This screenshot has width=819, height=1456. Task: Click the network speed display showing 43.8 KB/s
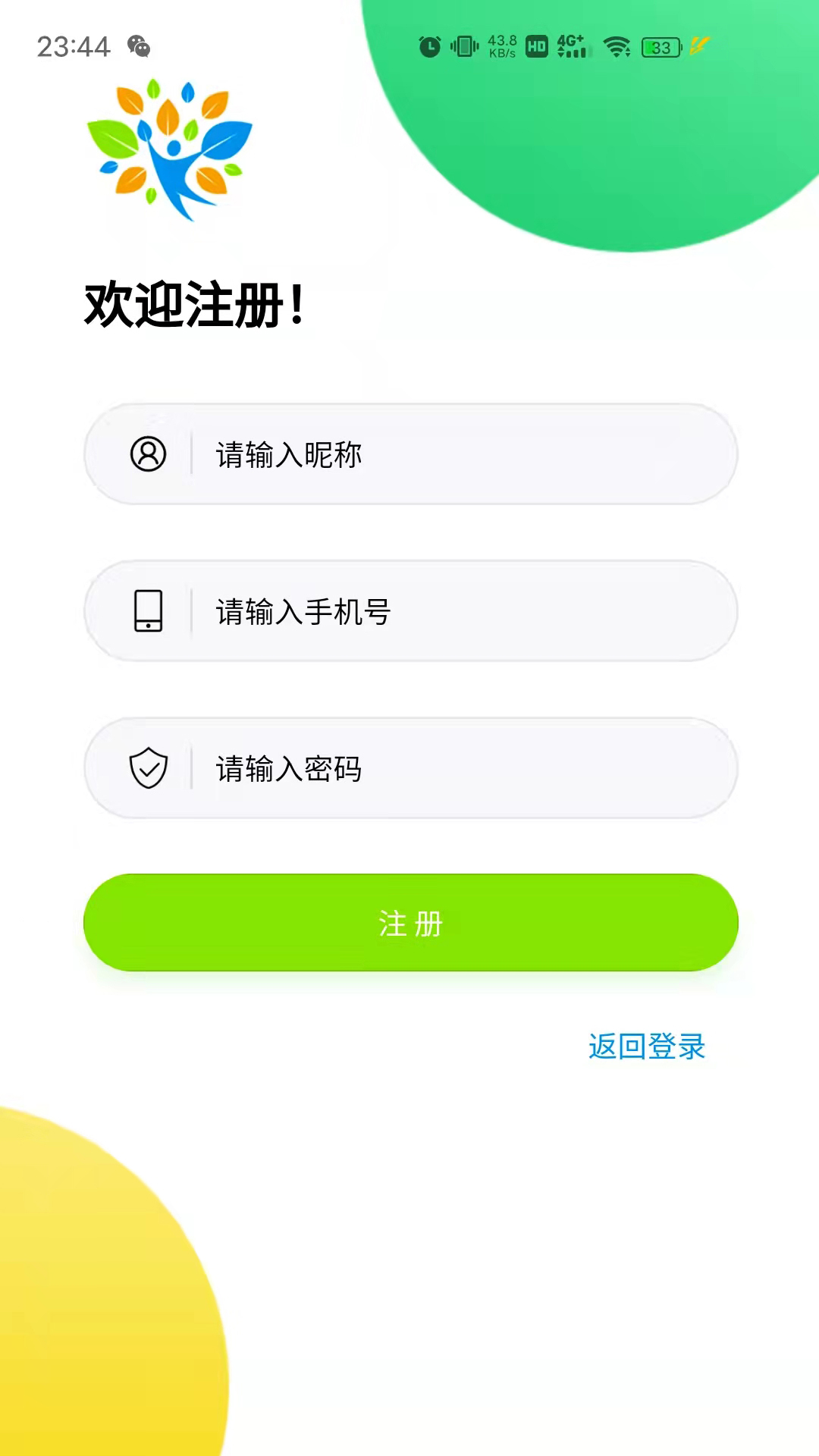500,45
